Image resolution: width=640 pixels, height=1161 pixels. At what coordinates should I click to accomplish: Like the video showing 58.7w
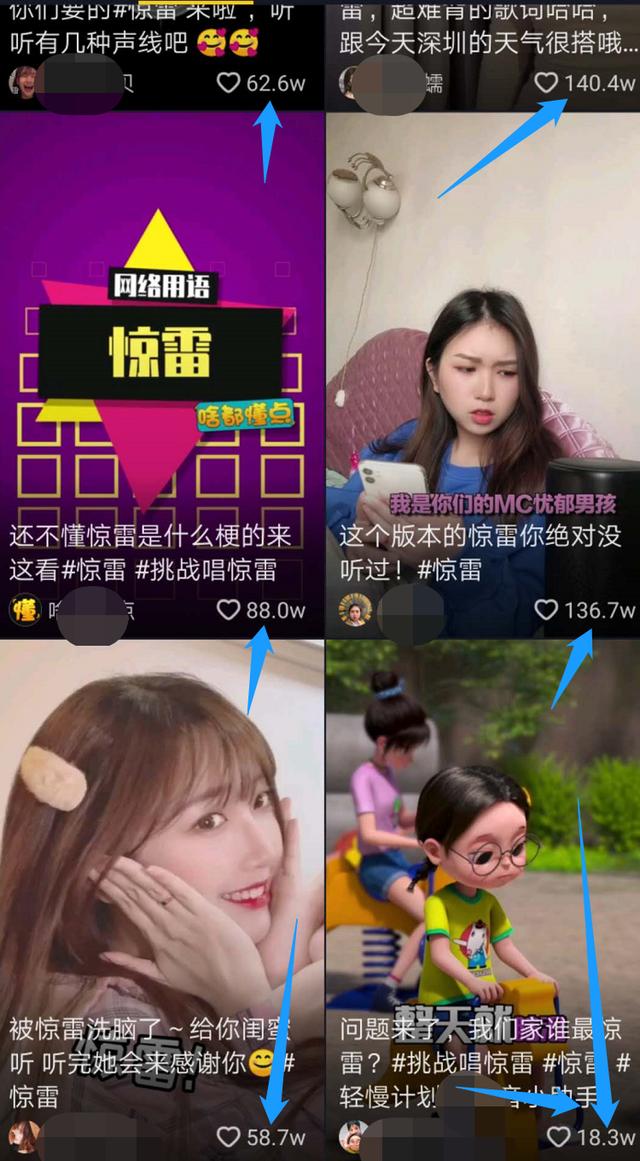coord(229,1136)
